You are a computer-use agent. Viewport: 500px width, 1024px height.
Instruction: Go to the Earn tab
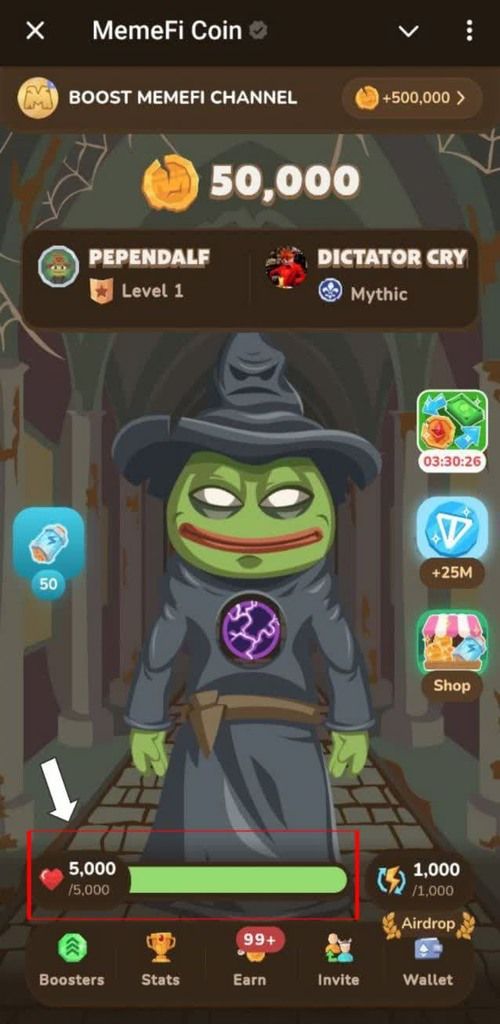251,959
